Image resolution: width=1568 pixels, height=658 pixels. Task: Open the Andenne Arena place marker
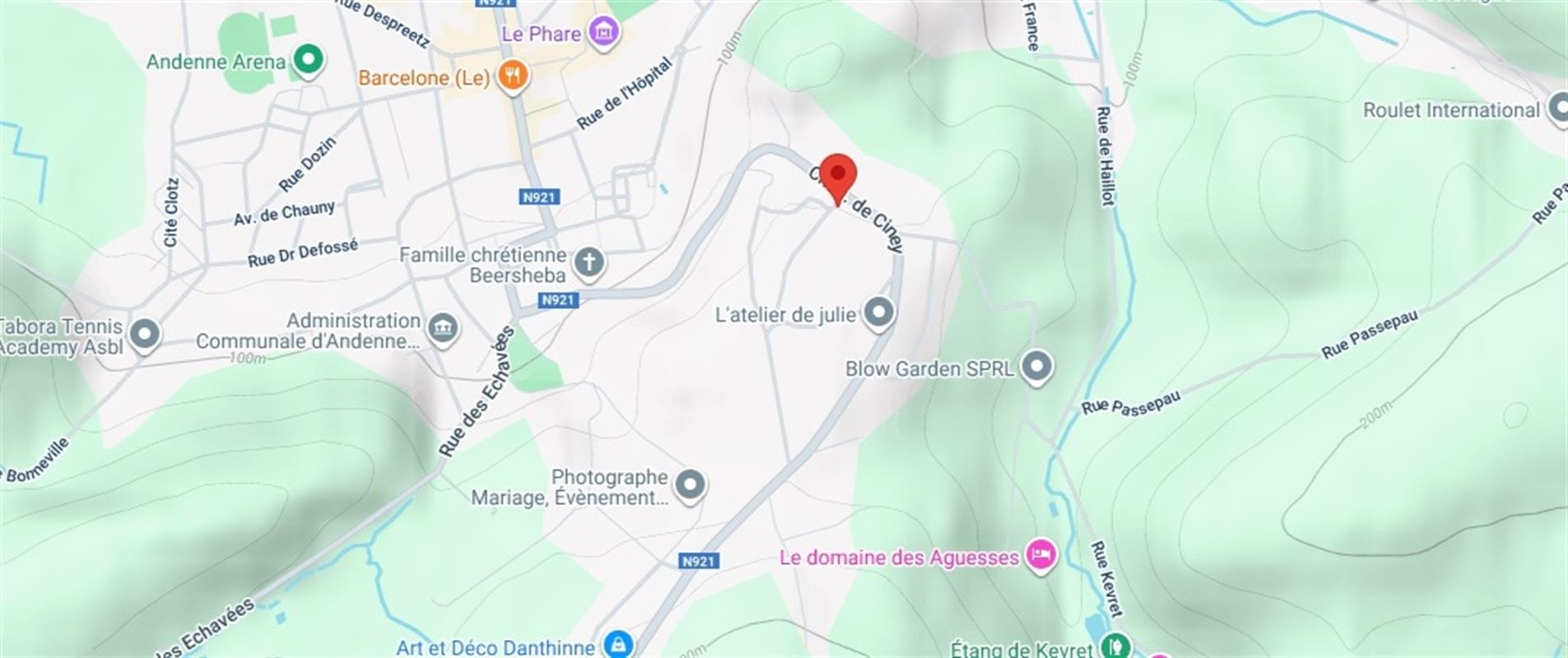point(309,59)
